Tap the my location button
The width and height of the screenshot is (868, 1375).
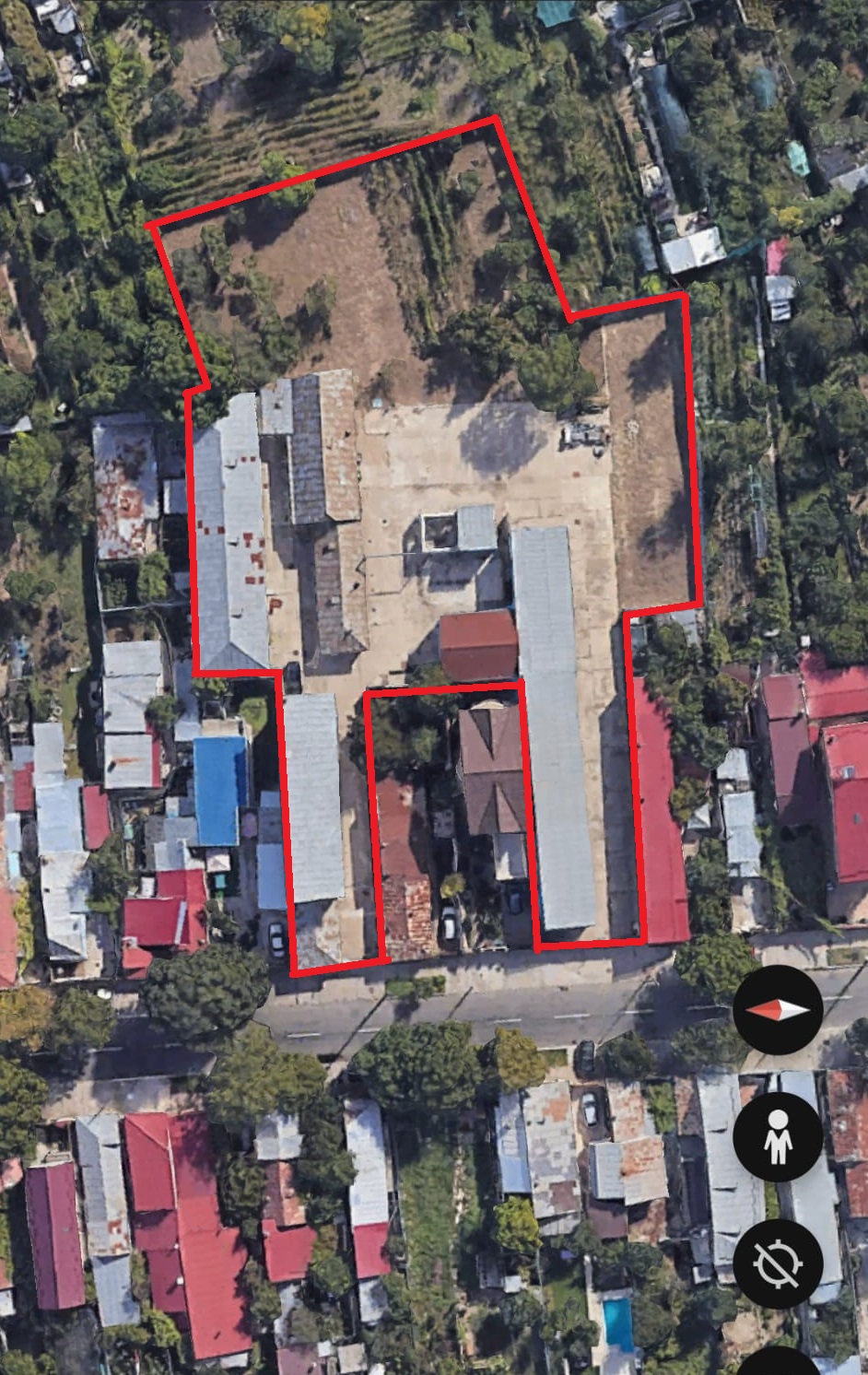[x=779, y=1263]
